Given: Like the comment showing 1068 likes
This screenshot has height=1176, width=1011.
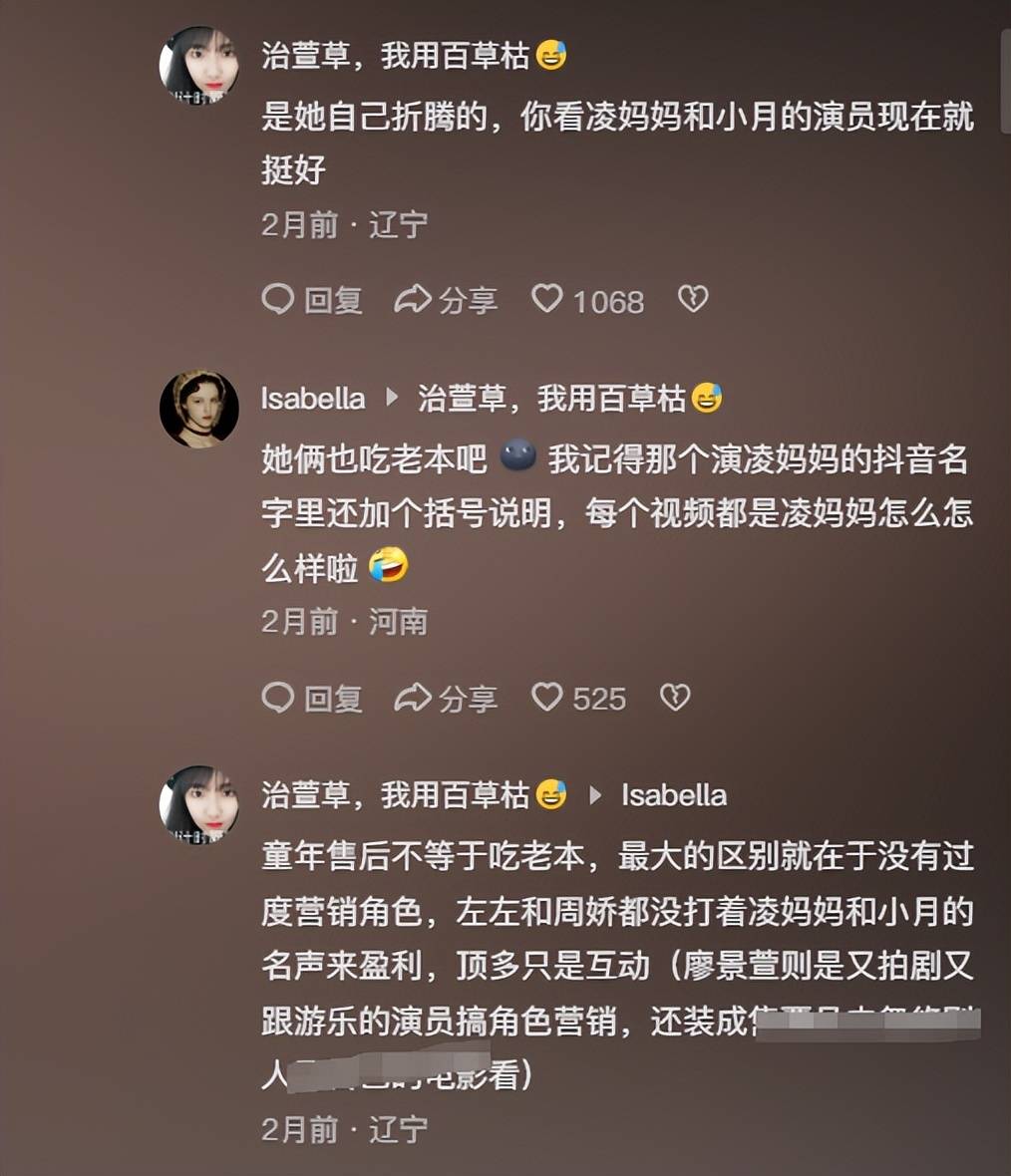Looking at the screenshot, I should pyautogui.click(x=547, y=299).
